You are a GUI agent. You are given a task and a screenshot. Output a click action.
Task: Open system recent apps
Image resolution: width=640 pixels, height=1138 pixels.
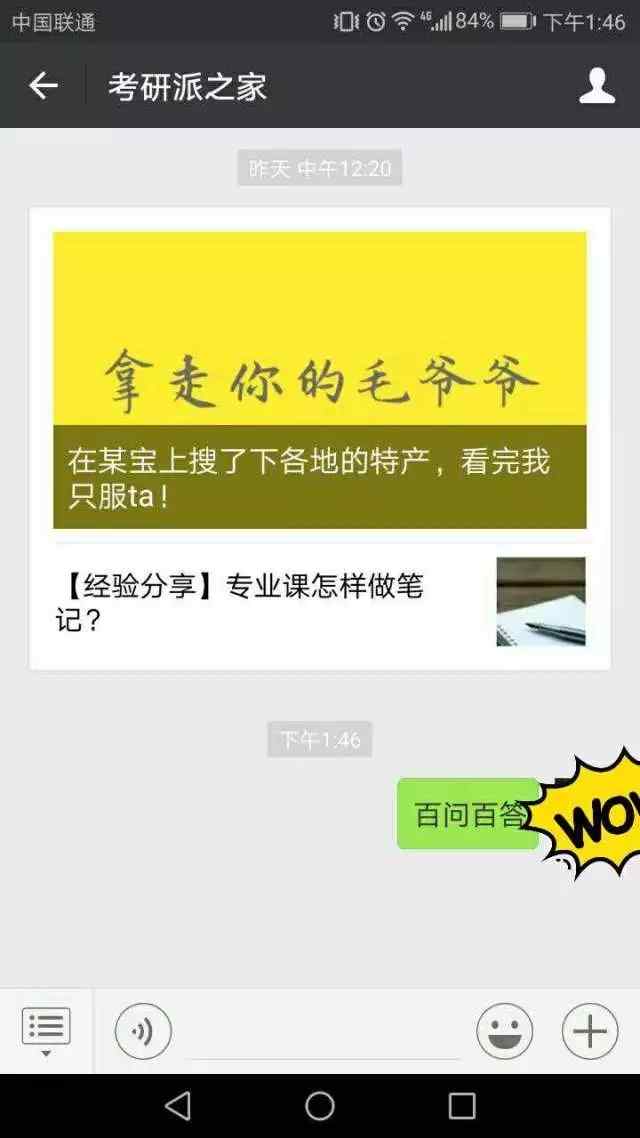pyautogui.click(x=462, y=1105)
